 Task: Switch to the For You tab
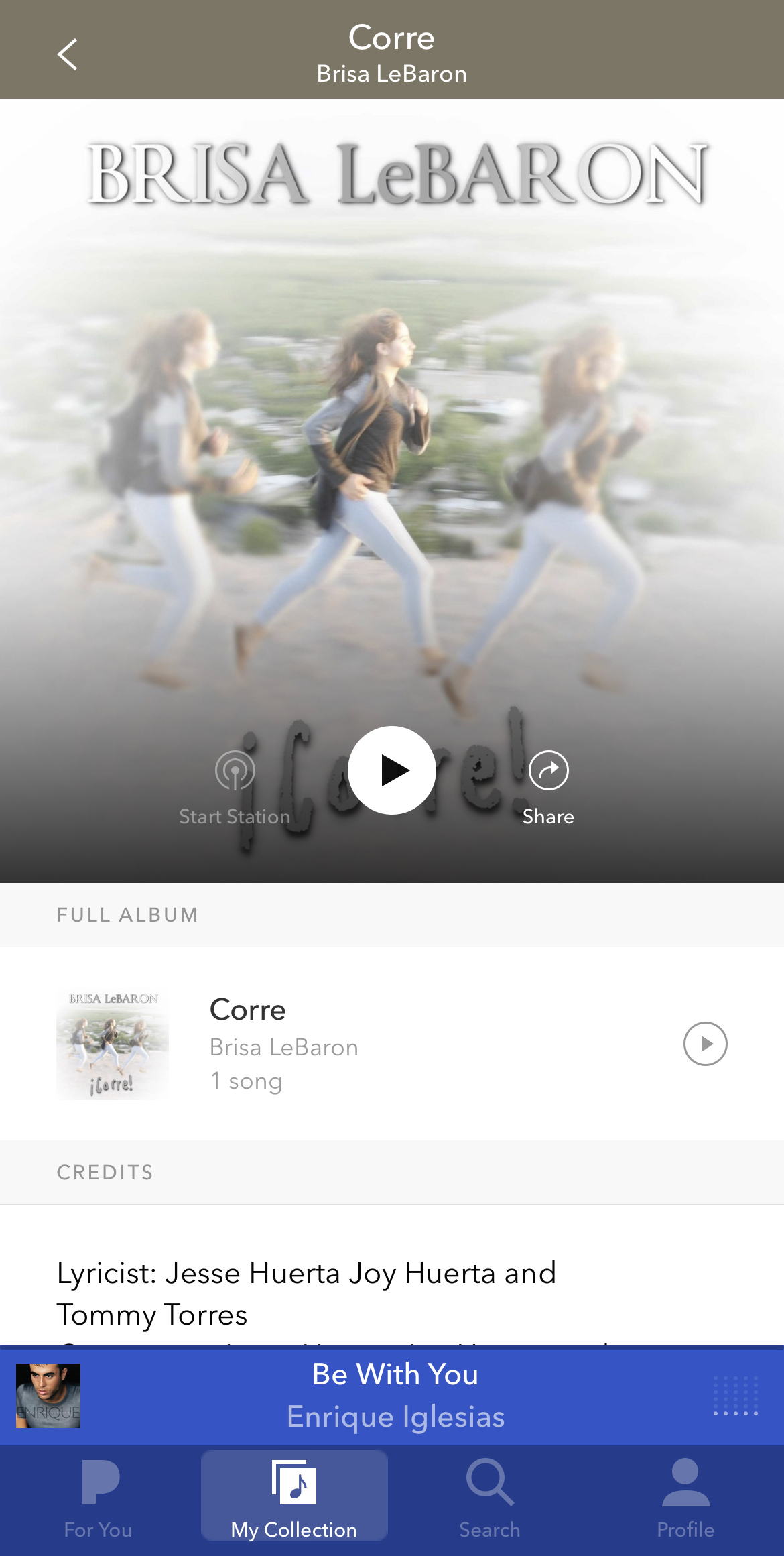pyautogui.click(x=99, y=1500)
